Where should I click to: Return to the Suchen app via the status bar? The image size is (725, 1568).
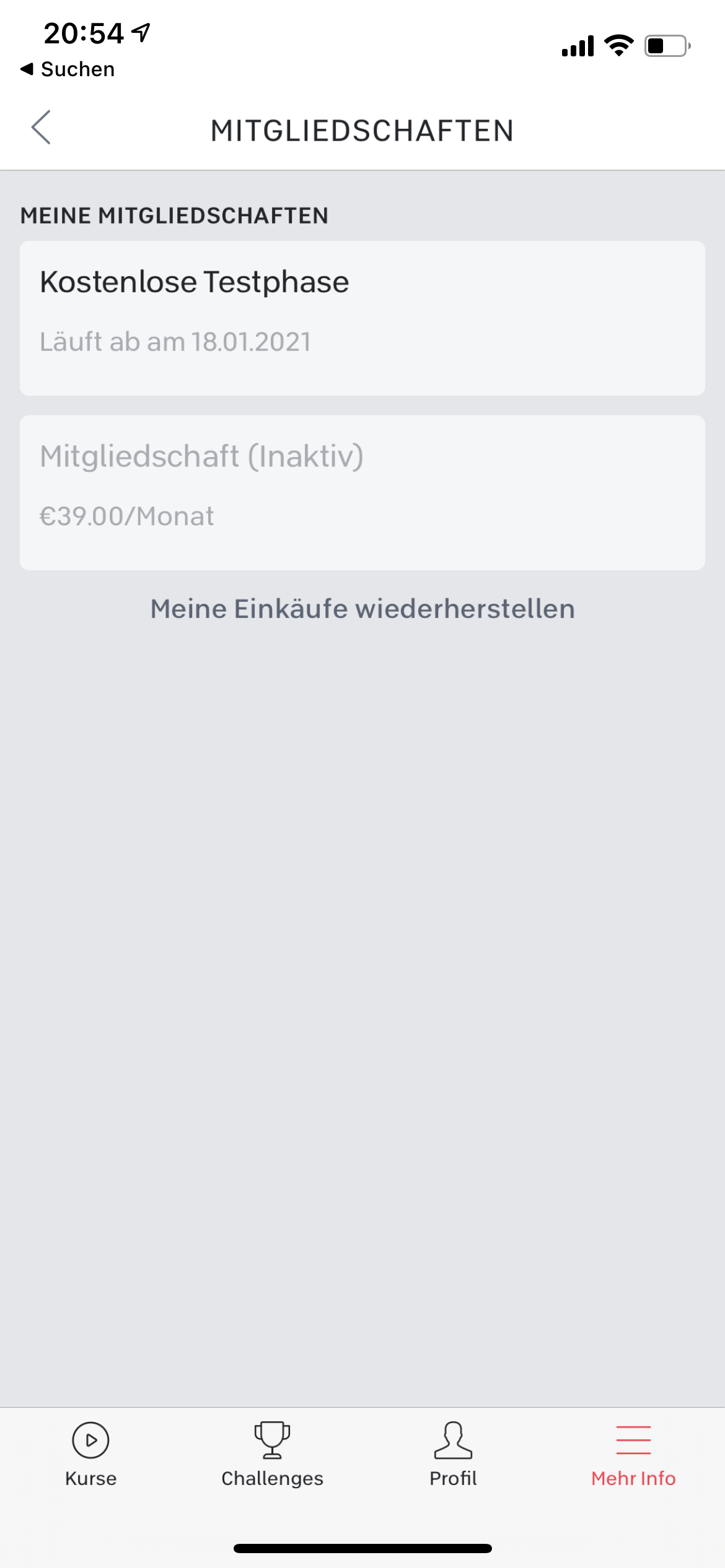[67, 69]
